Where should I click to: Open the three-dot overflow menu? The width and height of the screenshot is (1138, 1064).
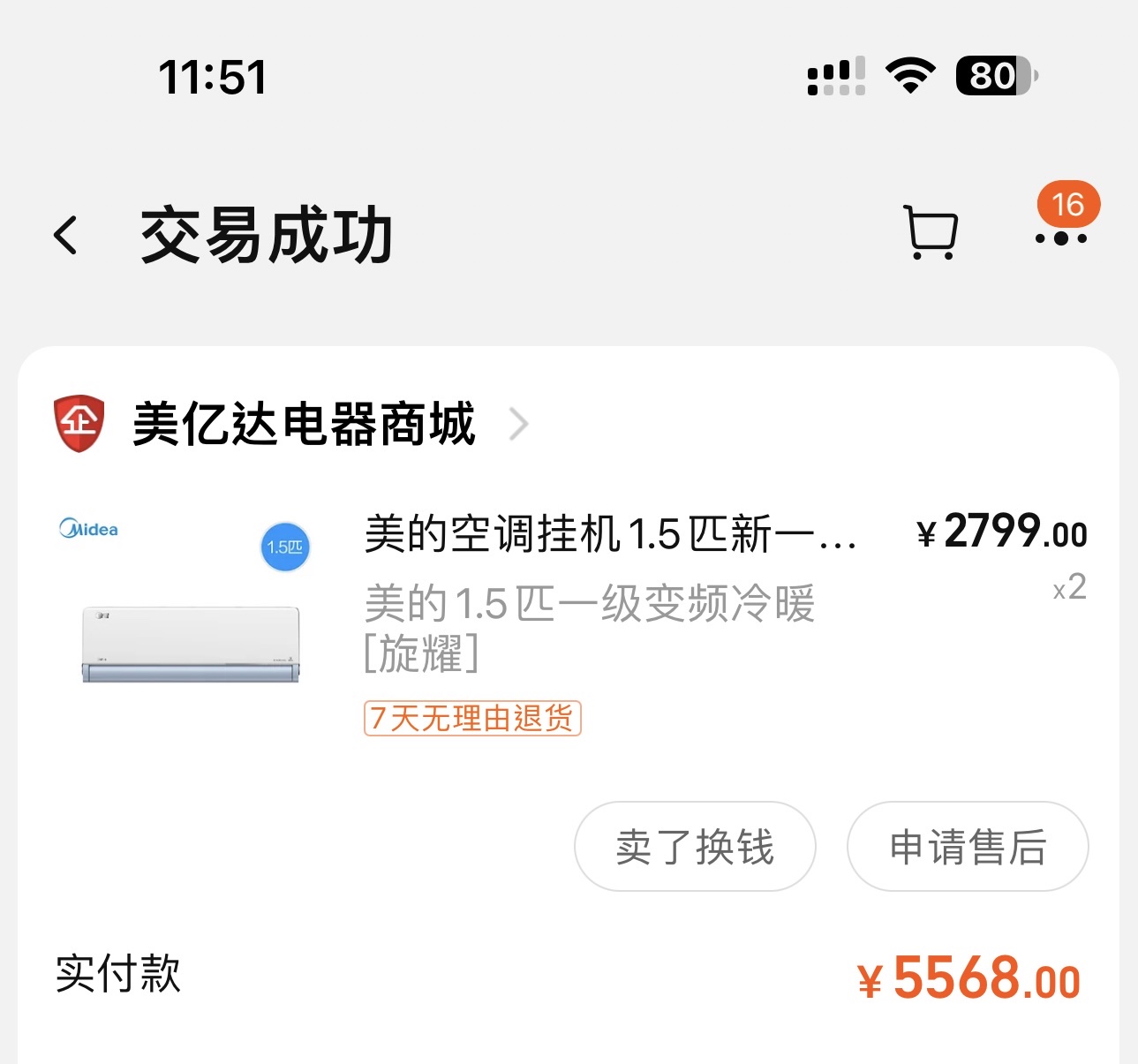point(1060,238)
